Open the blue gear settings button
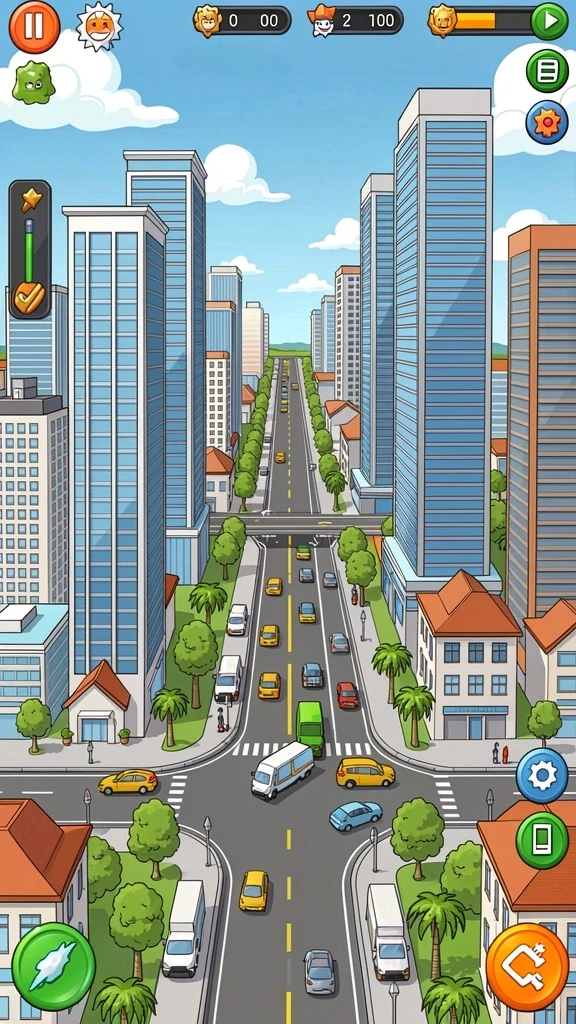The height and width of the screenshot is (1024, 576). pos(542,775)
